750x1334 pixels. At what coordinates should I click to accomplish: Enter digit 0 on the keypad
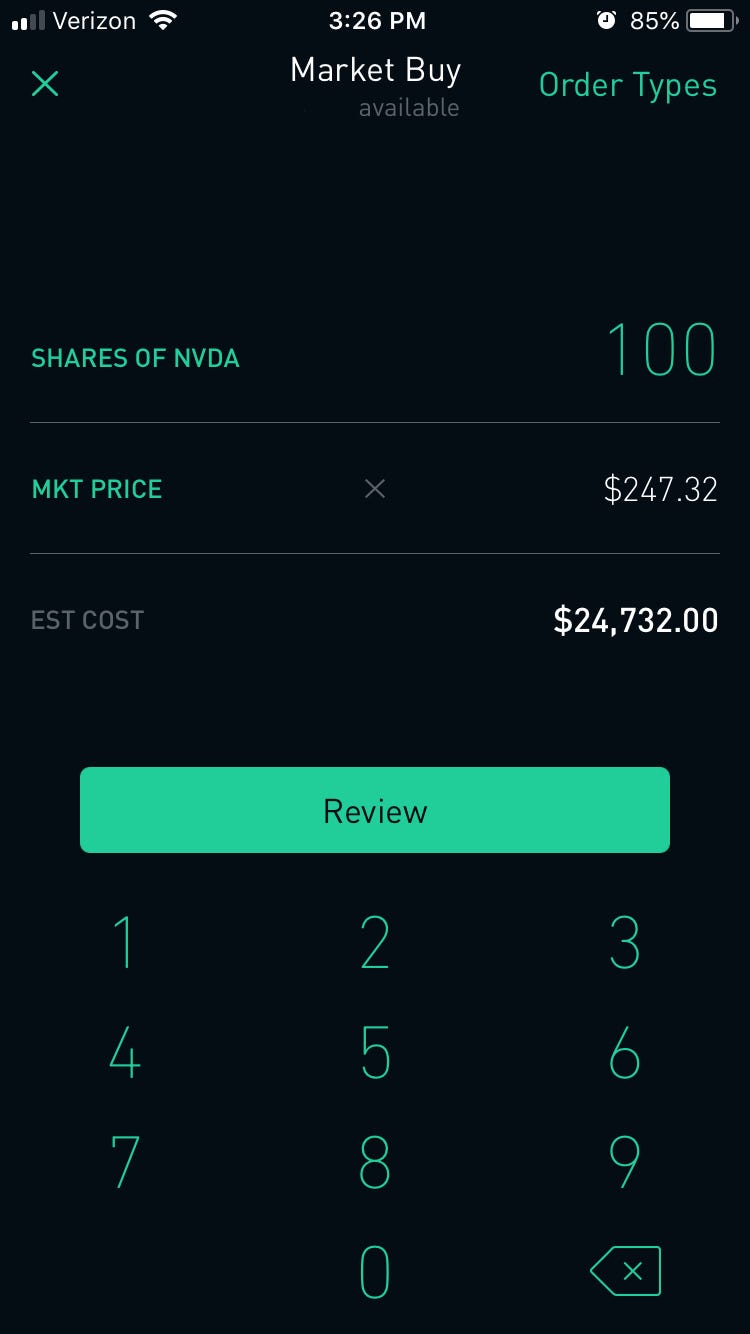pos(375,1271)
